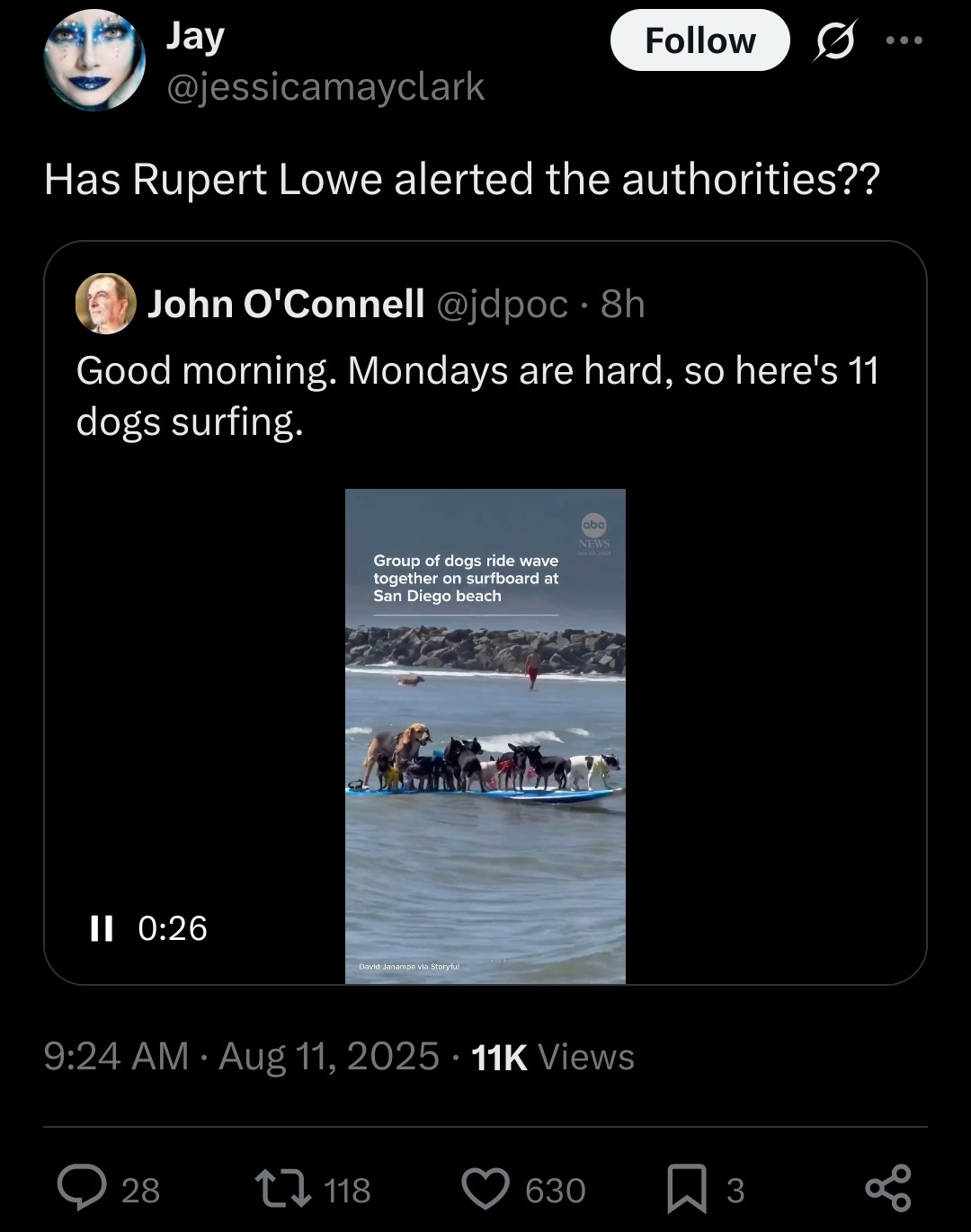
Task: Like this post
Action: point(485,1188)
